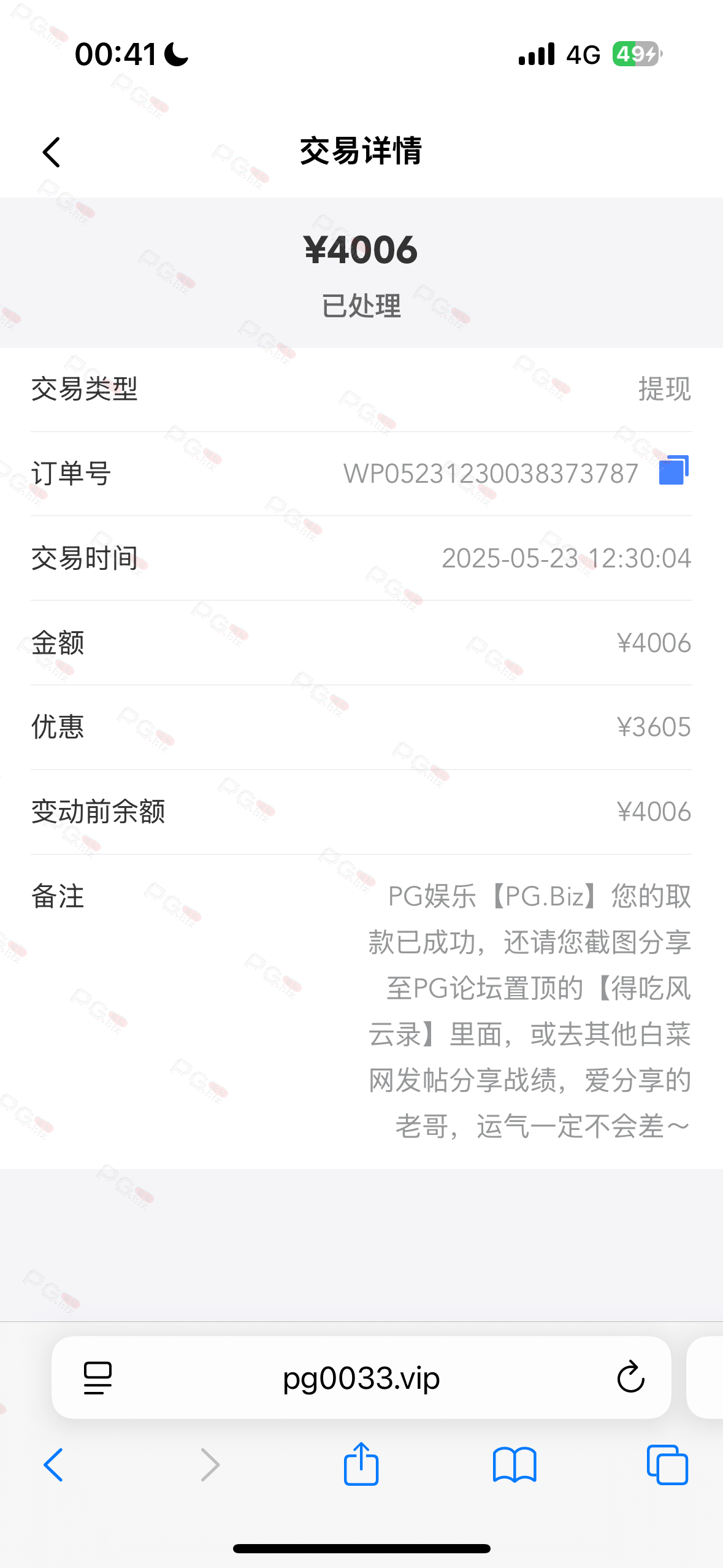Image resolution: width=723 pixels, height=1568 pixels.
Task: Show all open Safari tabs
Action: 667,1465
